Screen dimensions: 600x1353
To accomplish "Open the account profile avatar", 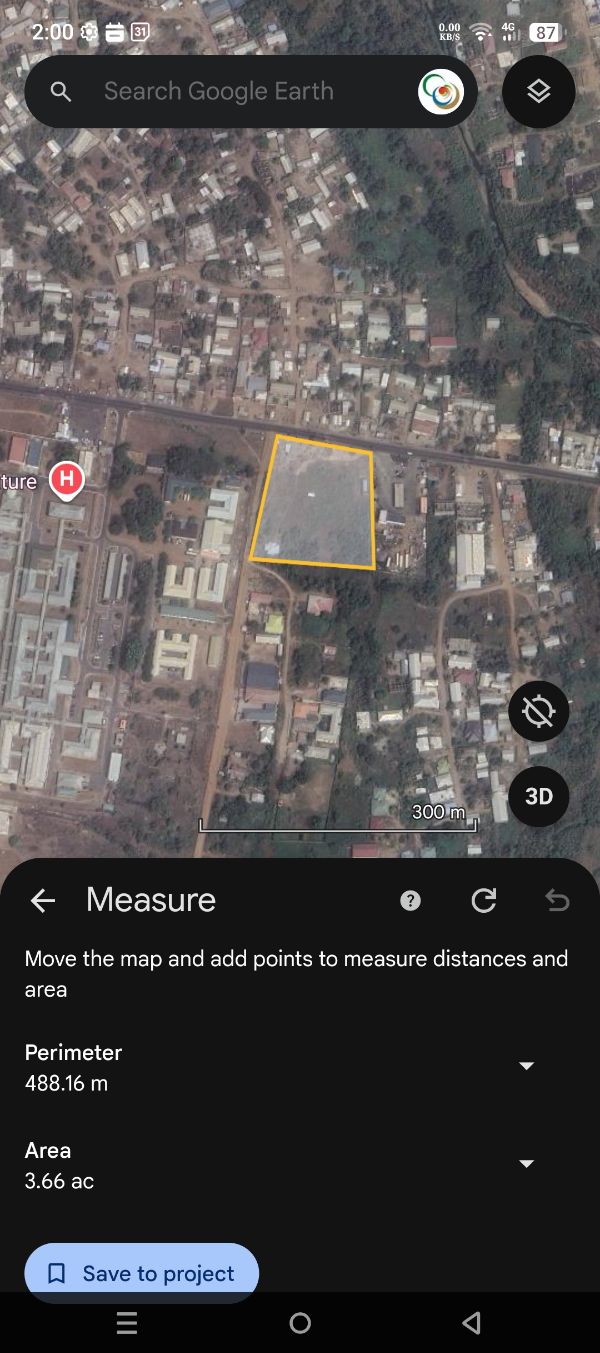I will (441, 92).
